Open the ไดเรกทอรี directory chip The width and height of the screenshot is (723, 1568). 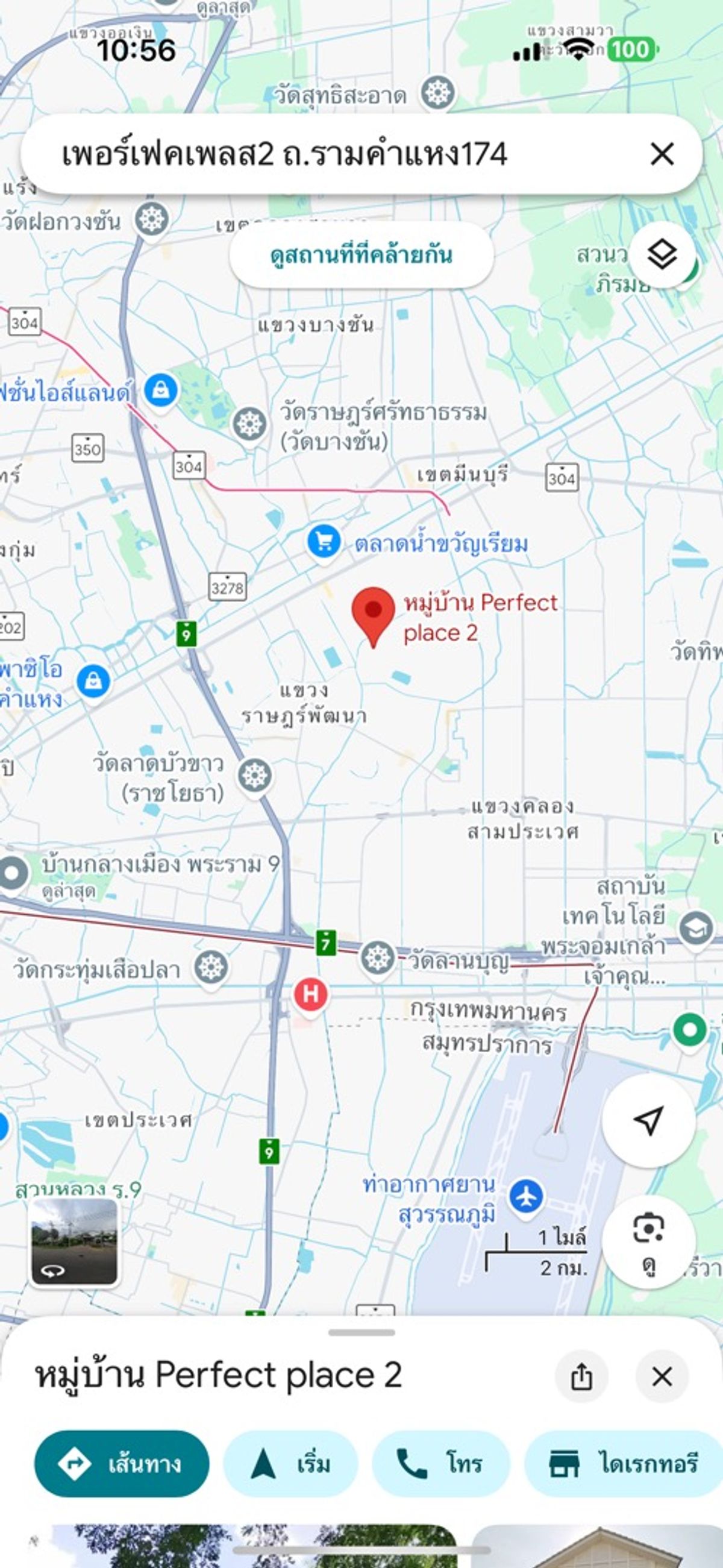[624, 1464]
